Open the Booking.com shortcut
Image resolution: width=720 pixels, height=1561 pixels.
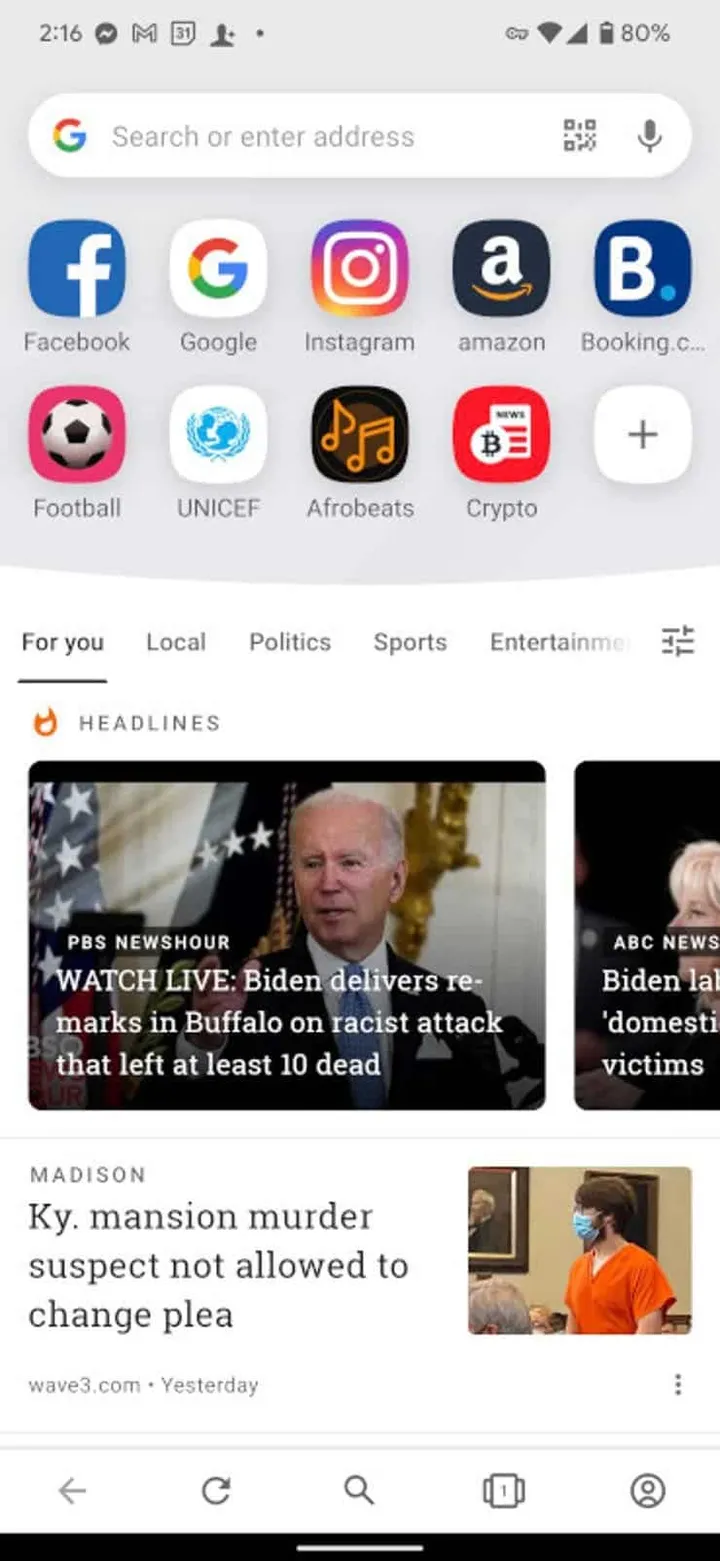(x=642, y=268)
